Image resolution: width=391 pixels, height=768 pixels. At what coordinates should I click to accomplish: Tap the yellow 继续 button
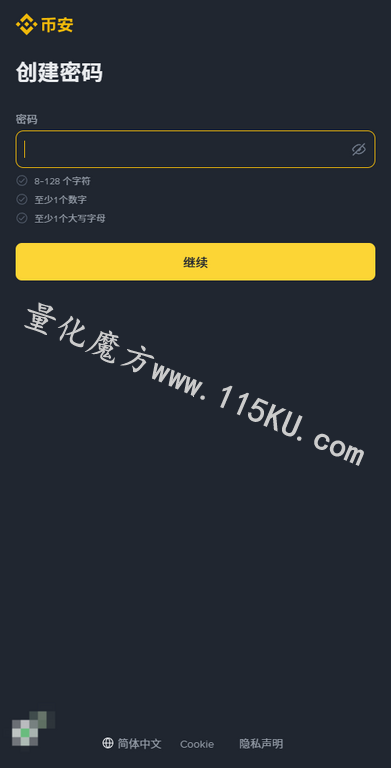point(196,262)
